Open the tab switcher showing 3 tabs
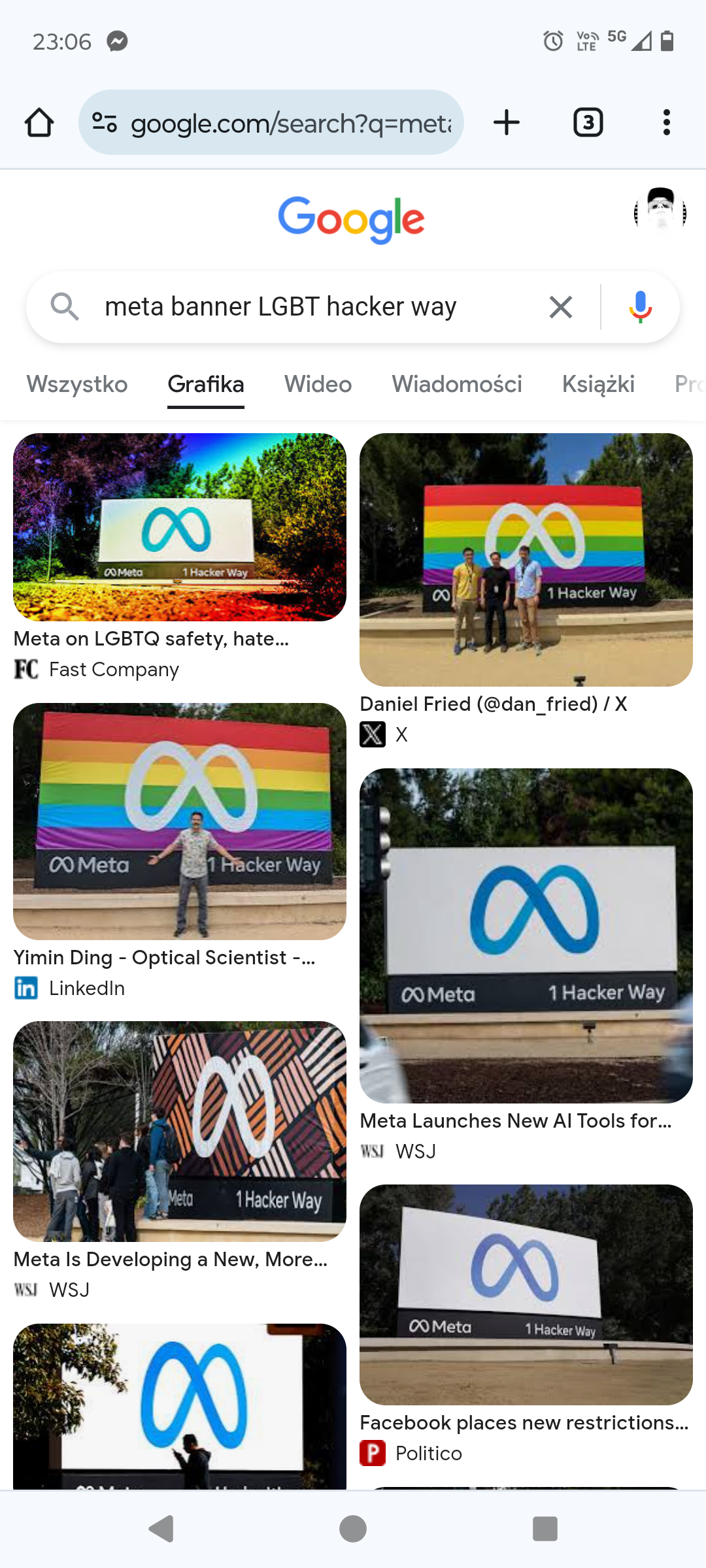The image size is (706, 1568). click(588, 123)
